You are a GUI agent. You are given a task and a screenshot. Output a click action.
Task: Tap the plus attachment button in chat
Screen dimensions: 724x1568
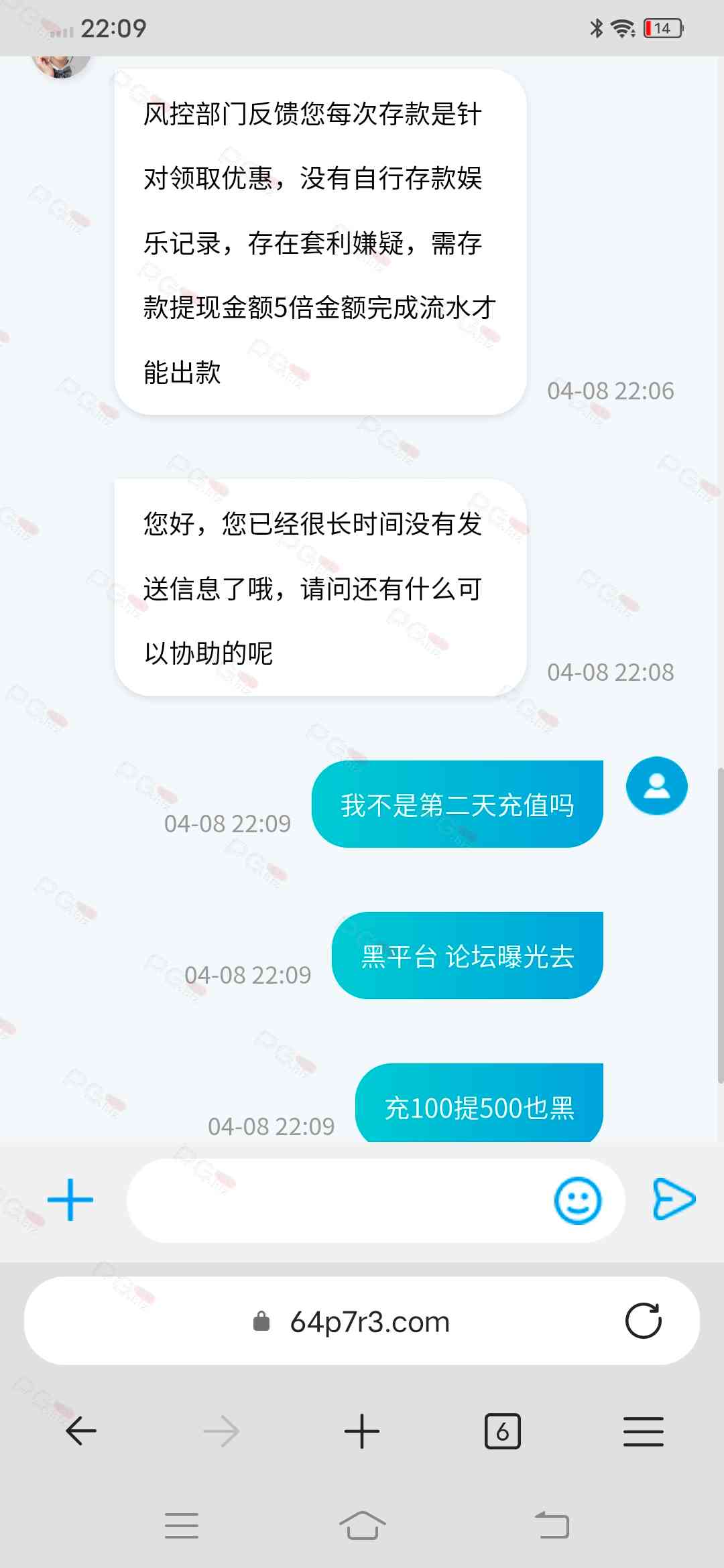[x=70, y=1199]
